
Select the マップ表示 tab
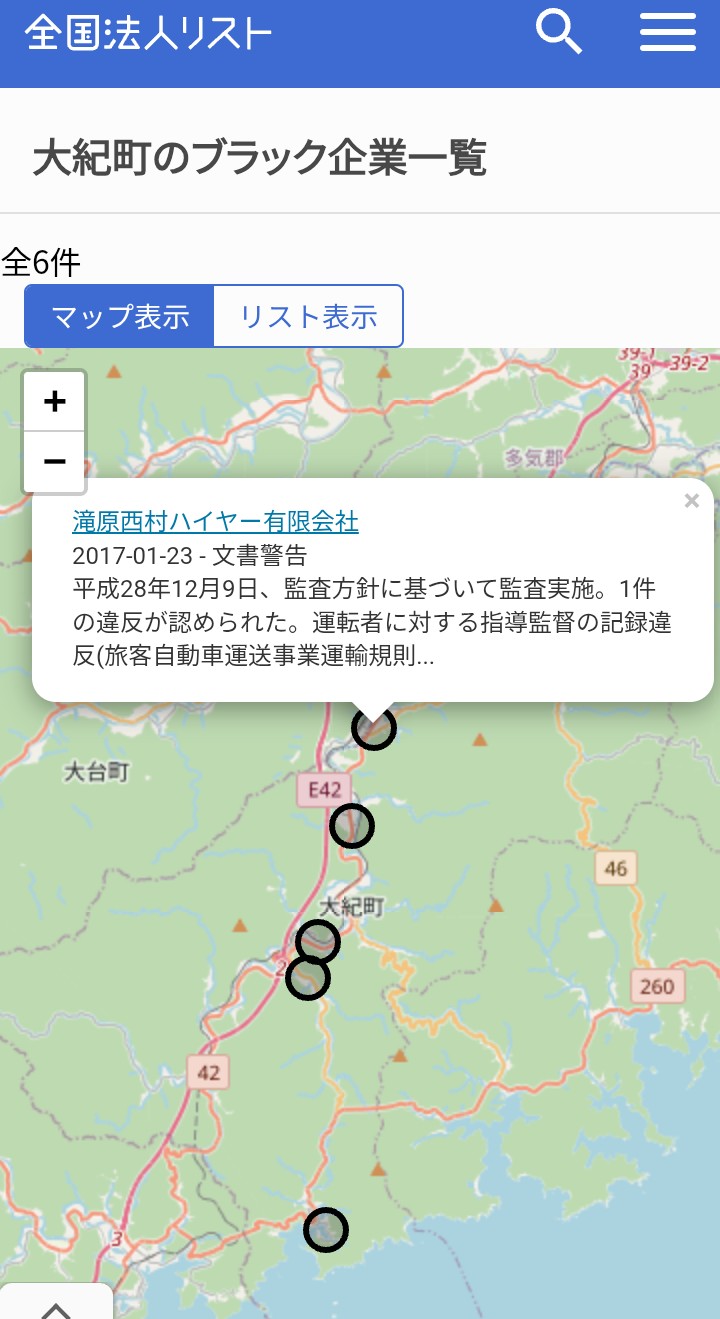point(120,317)
